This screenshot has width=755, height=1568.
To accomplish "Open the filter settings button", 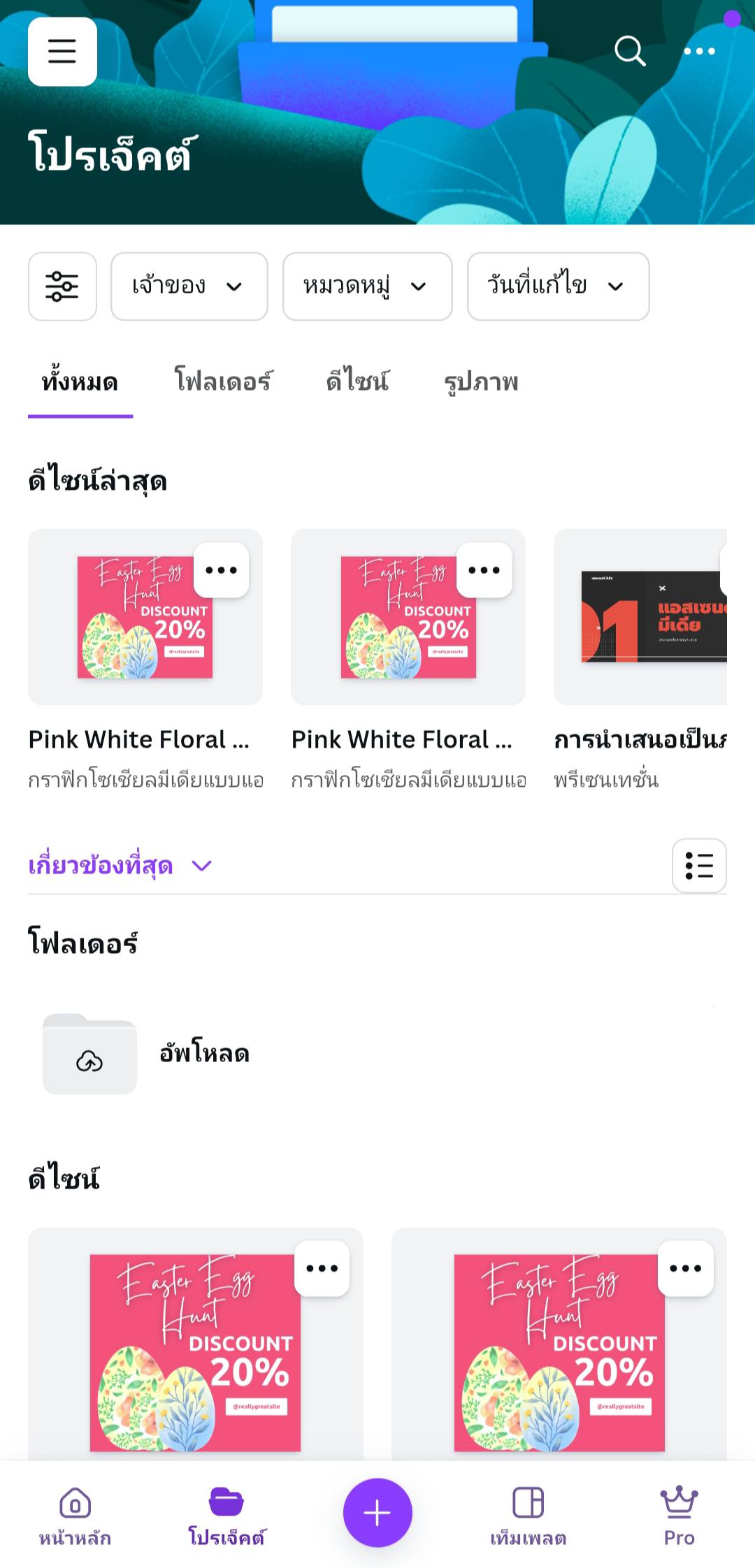I will 62,286.
